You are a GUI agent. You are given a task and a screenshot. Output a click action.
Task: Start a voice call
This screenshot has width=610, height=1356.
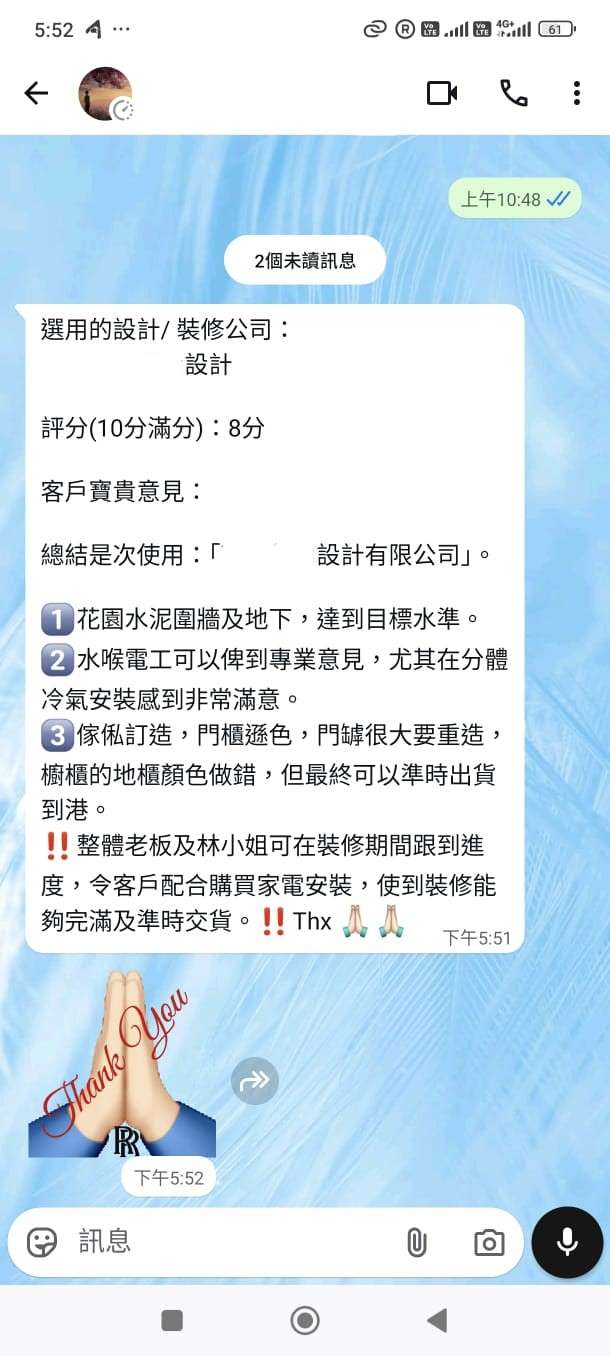514,93
